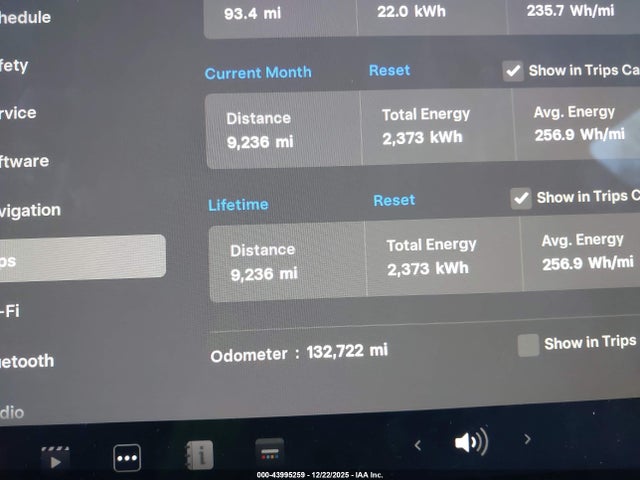Open the dashcam app icon in the dock
Viewport: 640px width, 480px height.
point(270,453)
